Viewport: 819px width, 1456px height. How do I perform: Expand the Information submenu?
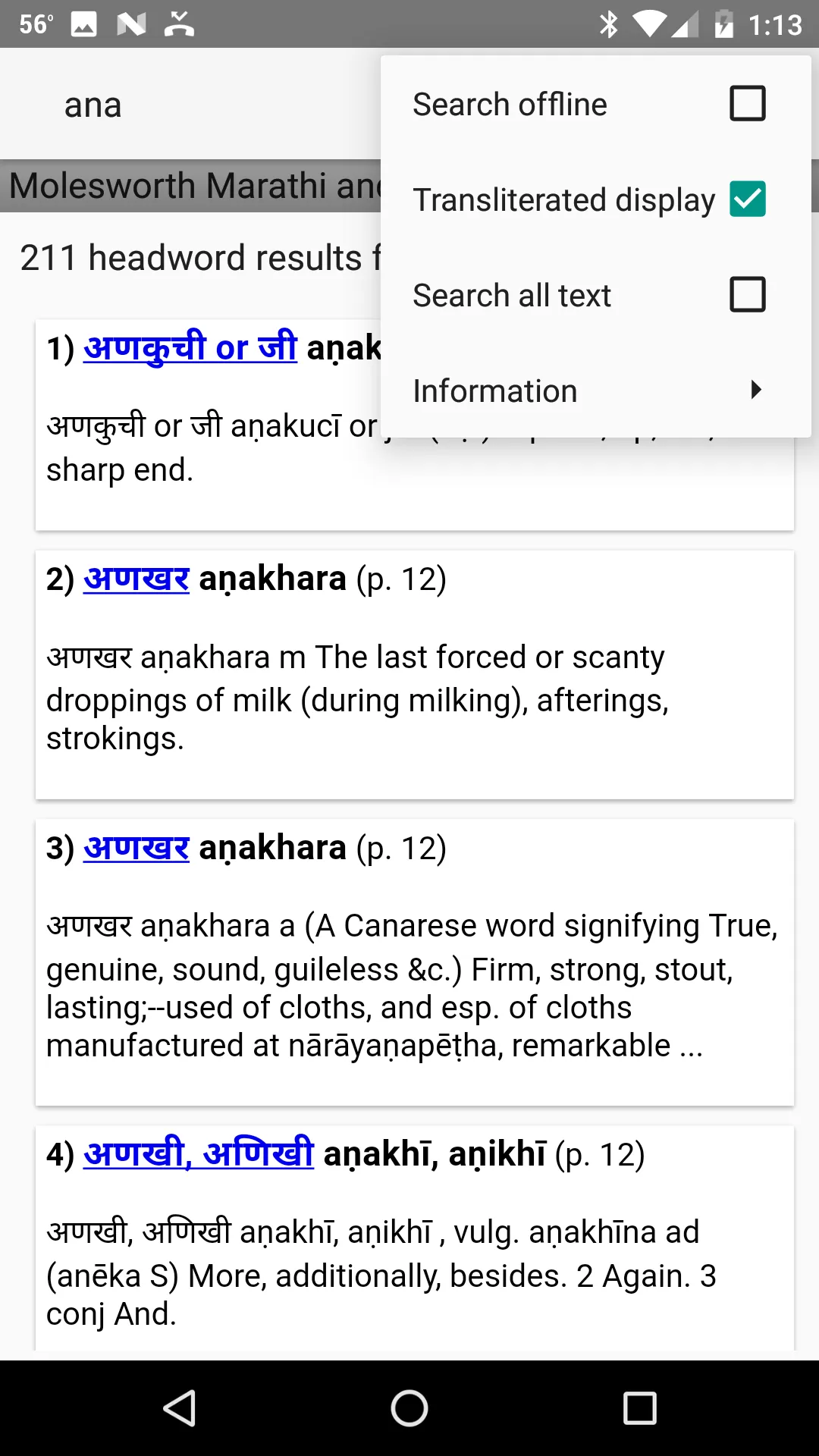coord(596,391)
